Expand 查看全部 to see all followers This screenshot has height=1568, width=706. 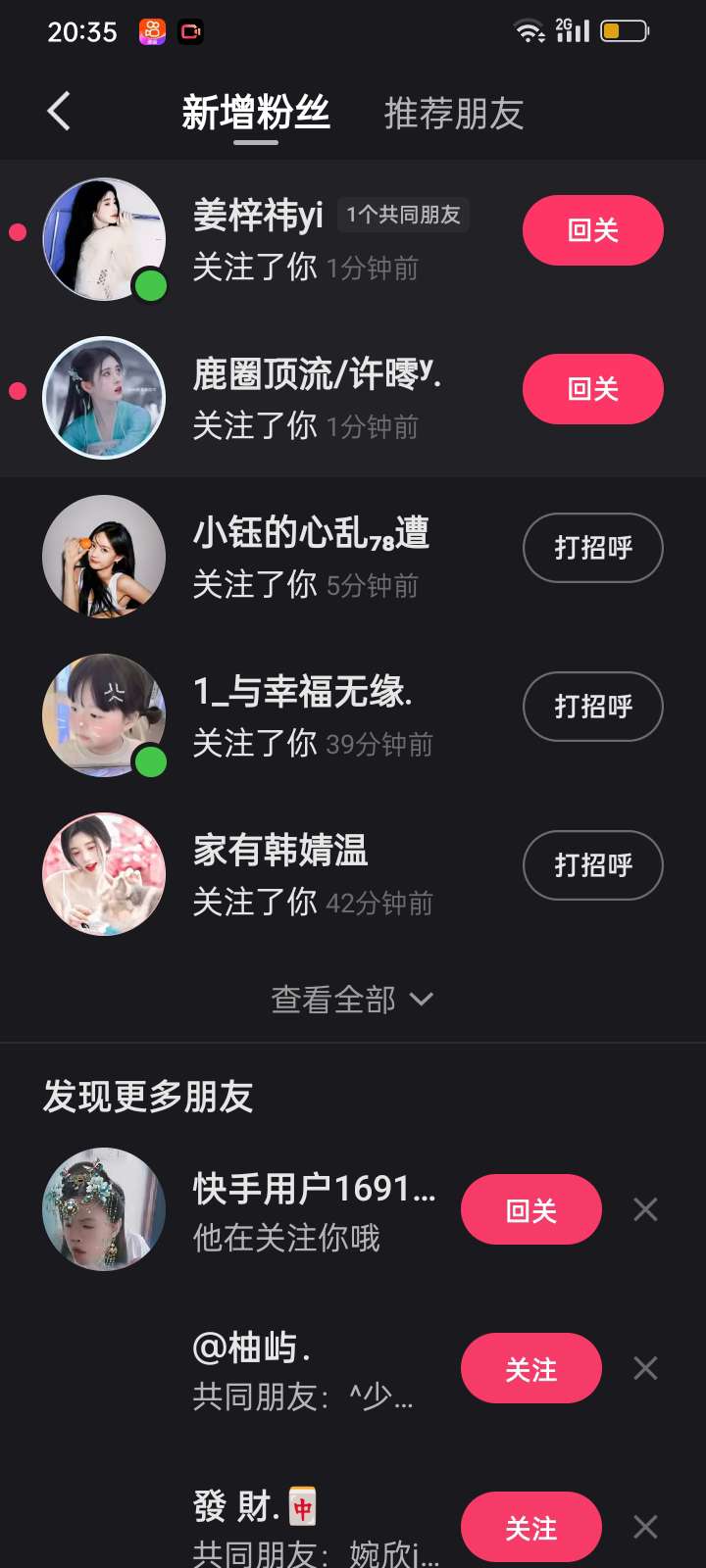point(352,1000)
